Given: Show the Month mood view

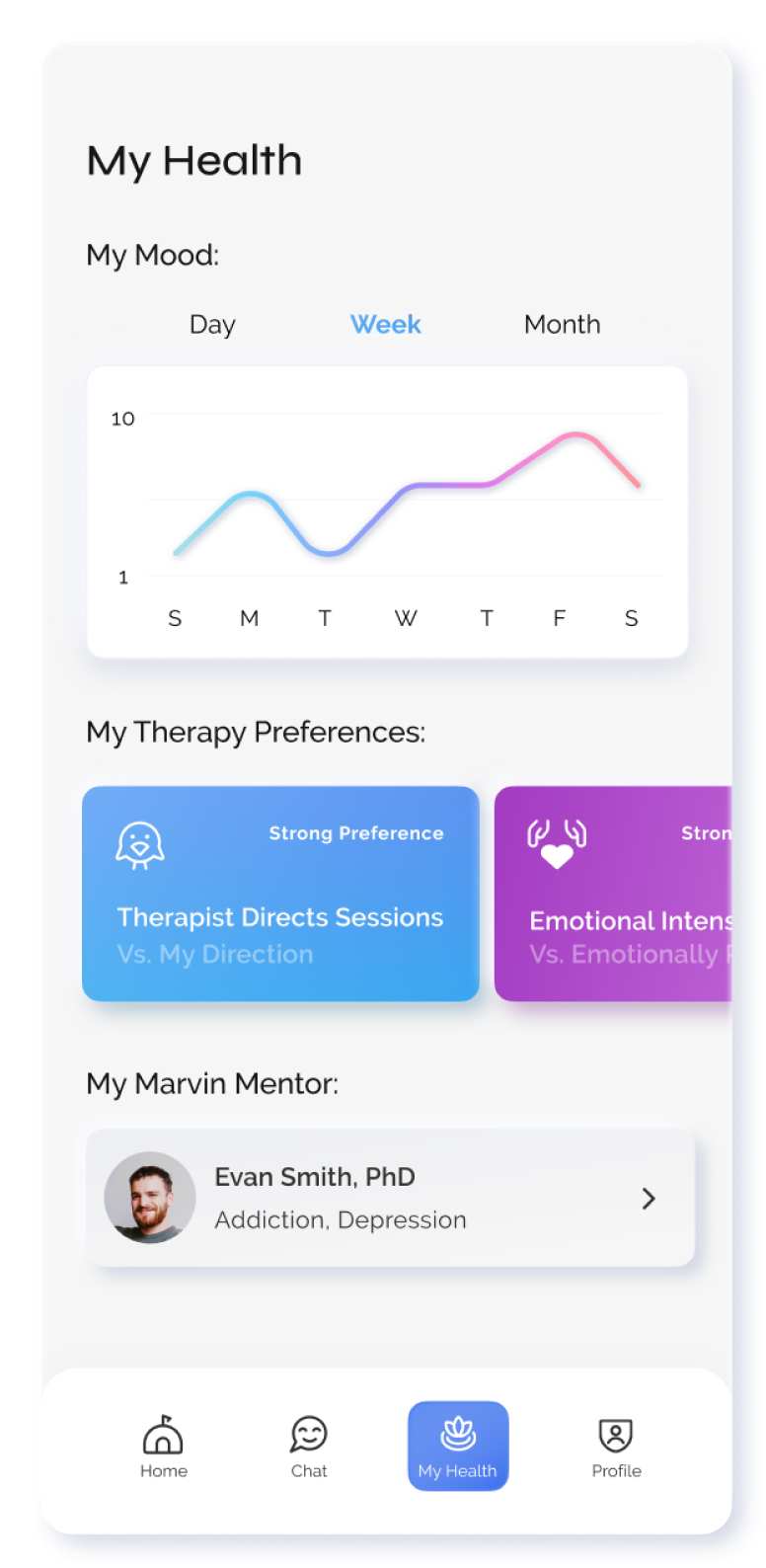Looking at the screenshot, I should click(562, 324).
